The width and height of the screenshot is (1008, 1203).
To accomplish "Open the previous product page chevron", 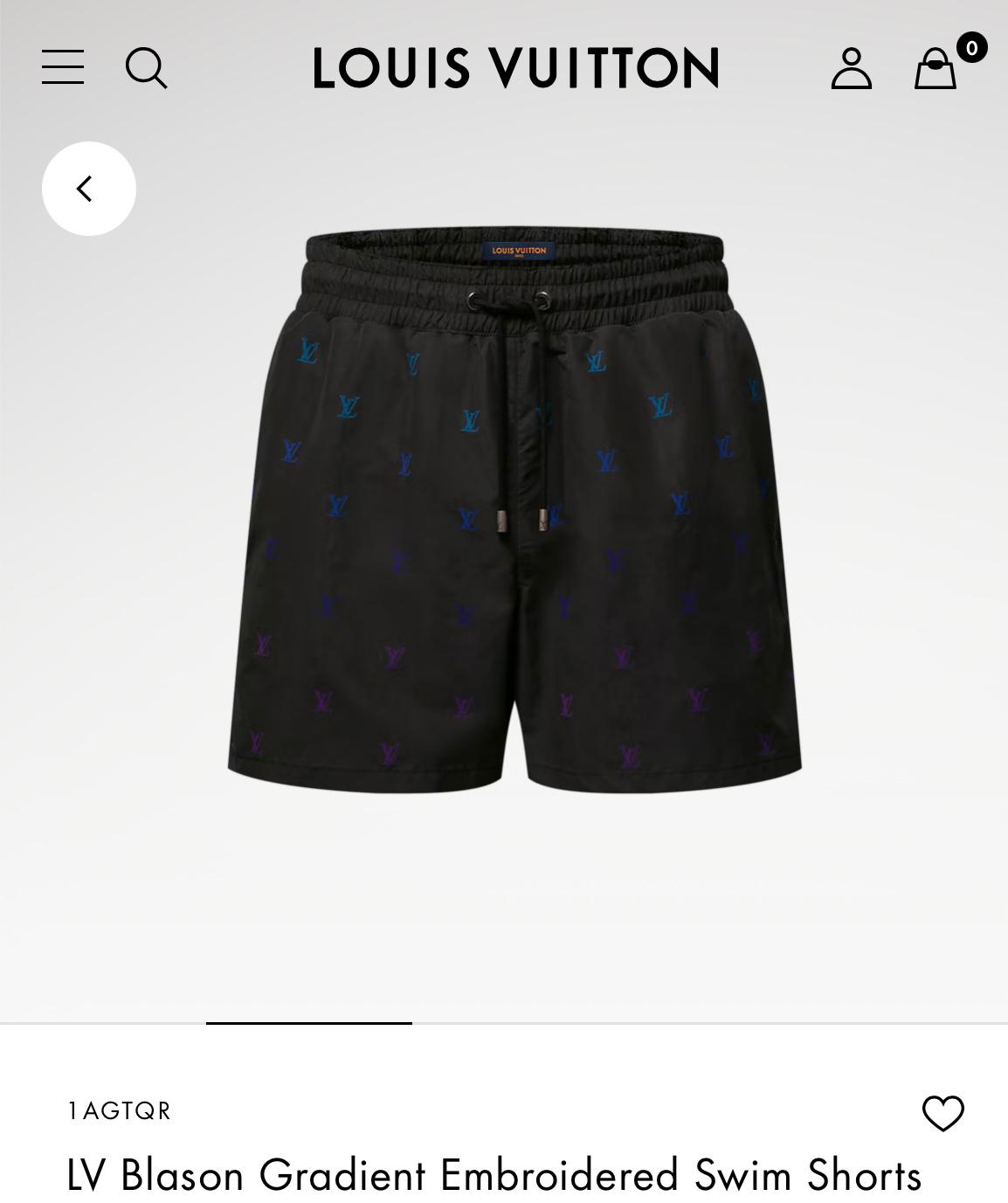I will 87,189.
